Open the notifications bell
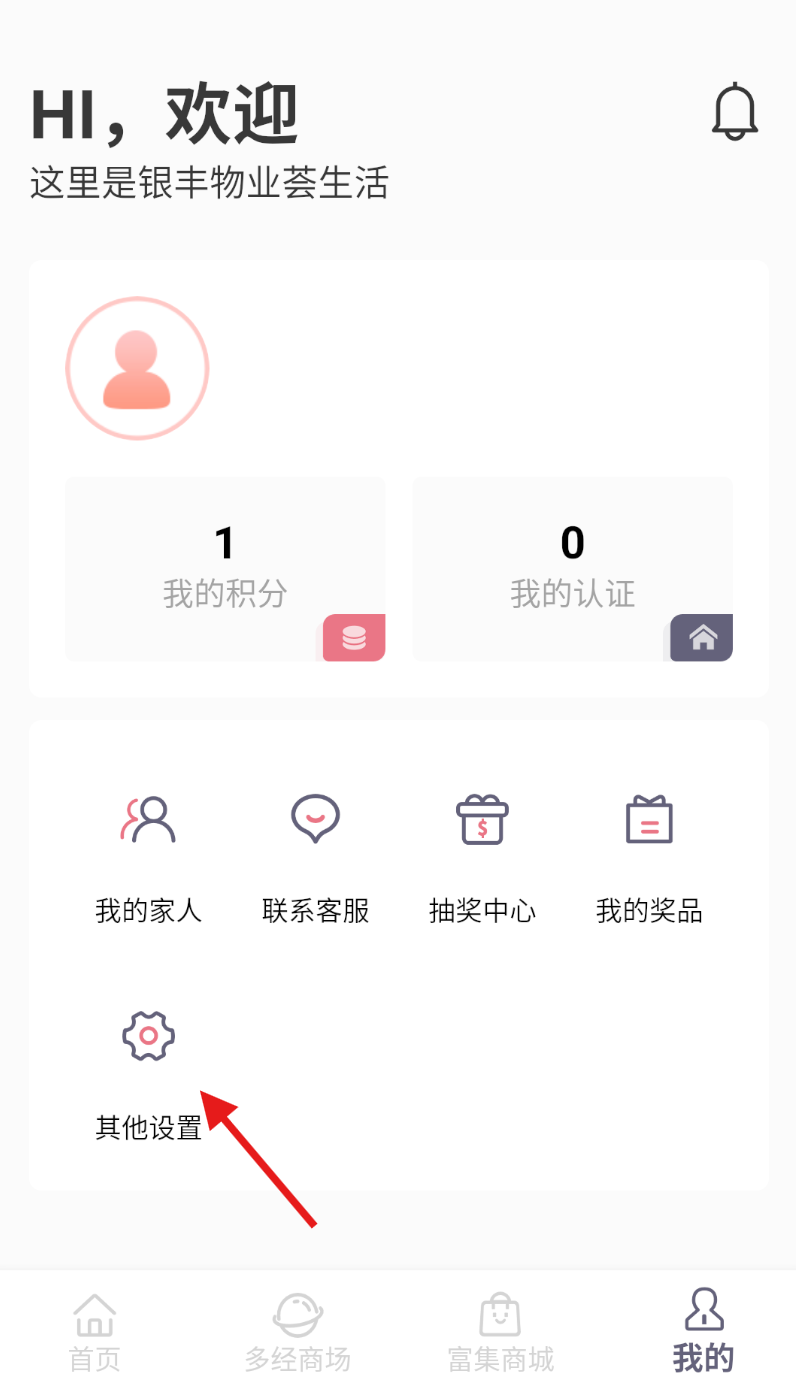 [735, 111]
